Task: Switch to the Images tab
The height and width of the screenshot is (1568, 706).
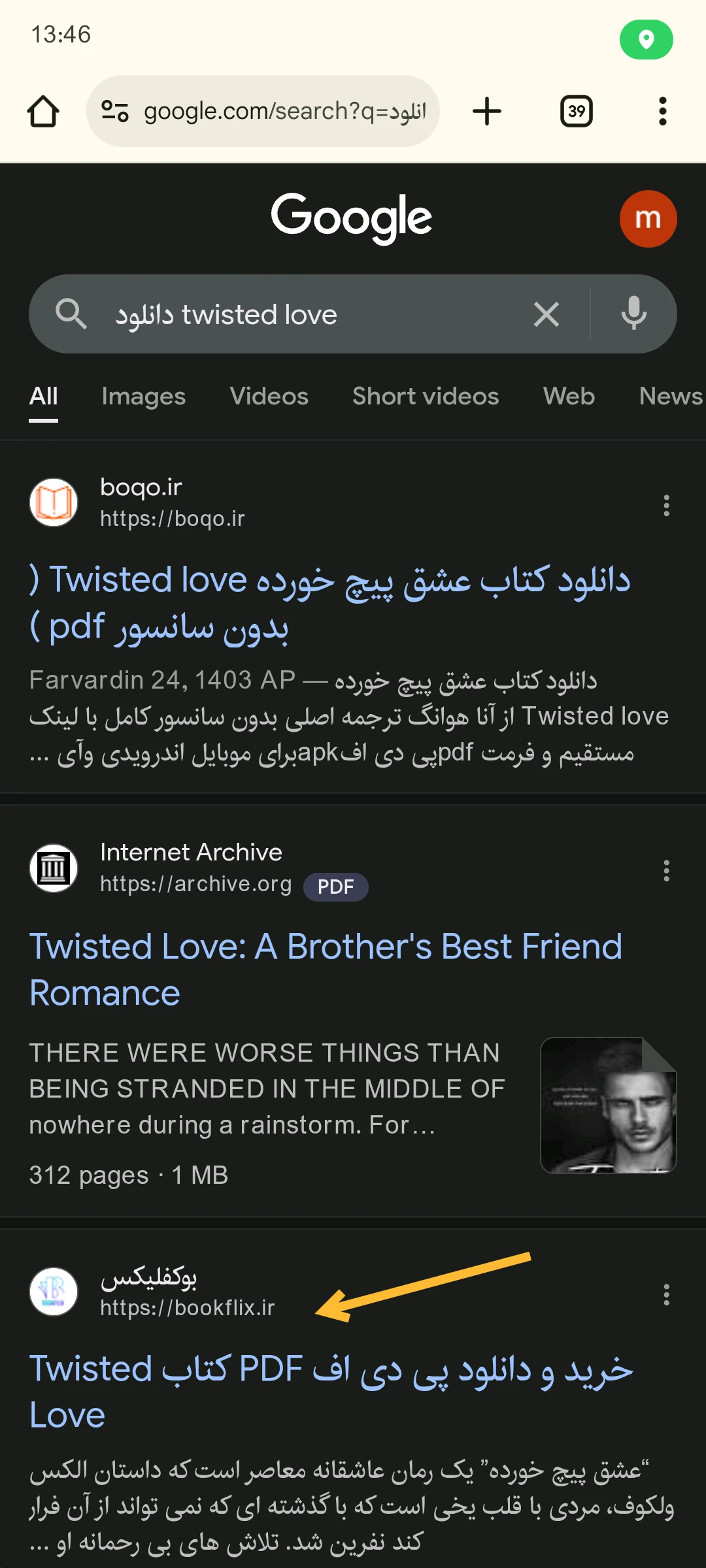Action: (143, 397)
